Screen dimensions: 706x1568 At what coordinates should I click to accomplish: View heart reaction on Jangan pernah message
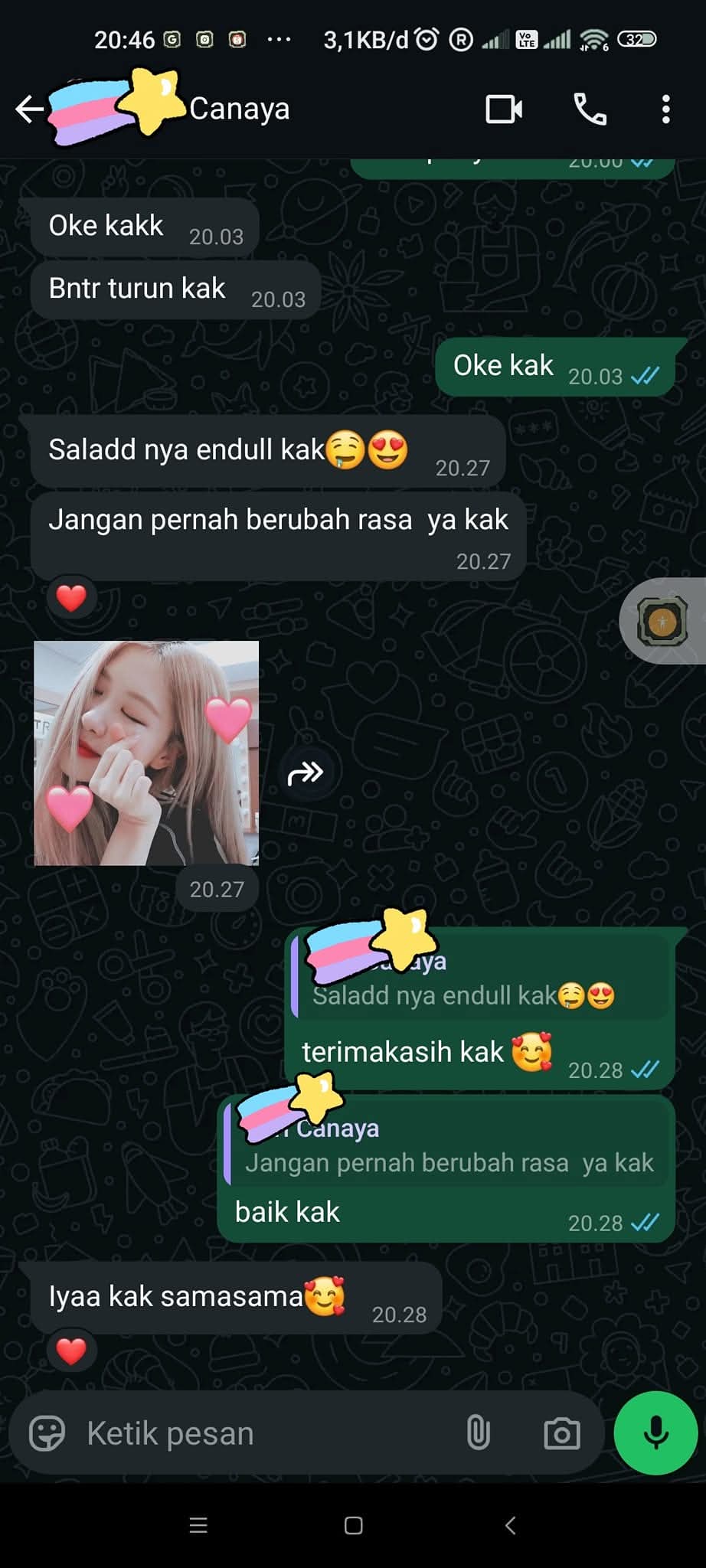(x=71, y=598)
